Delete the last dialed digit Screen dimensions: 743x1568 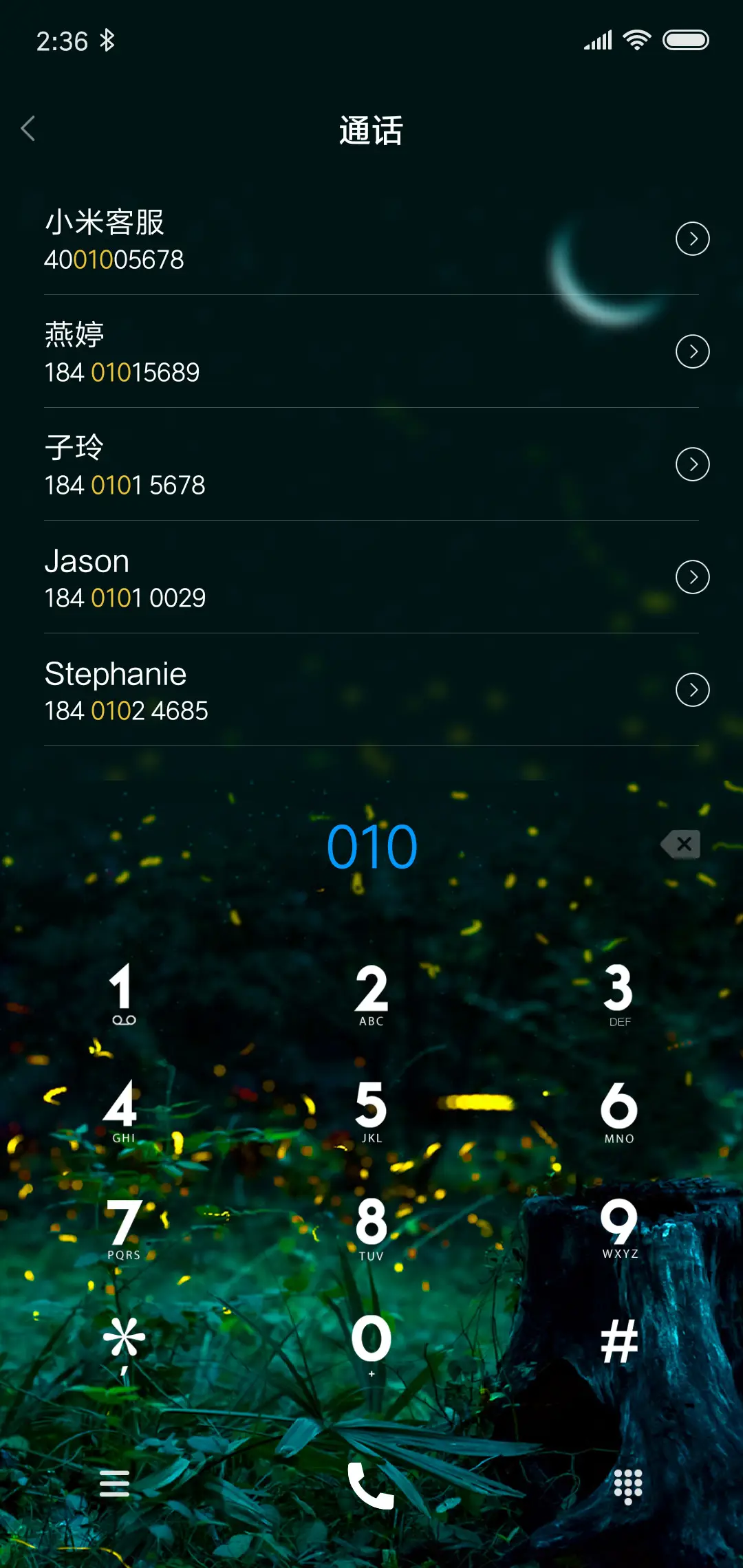(681, 845)
